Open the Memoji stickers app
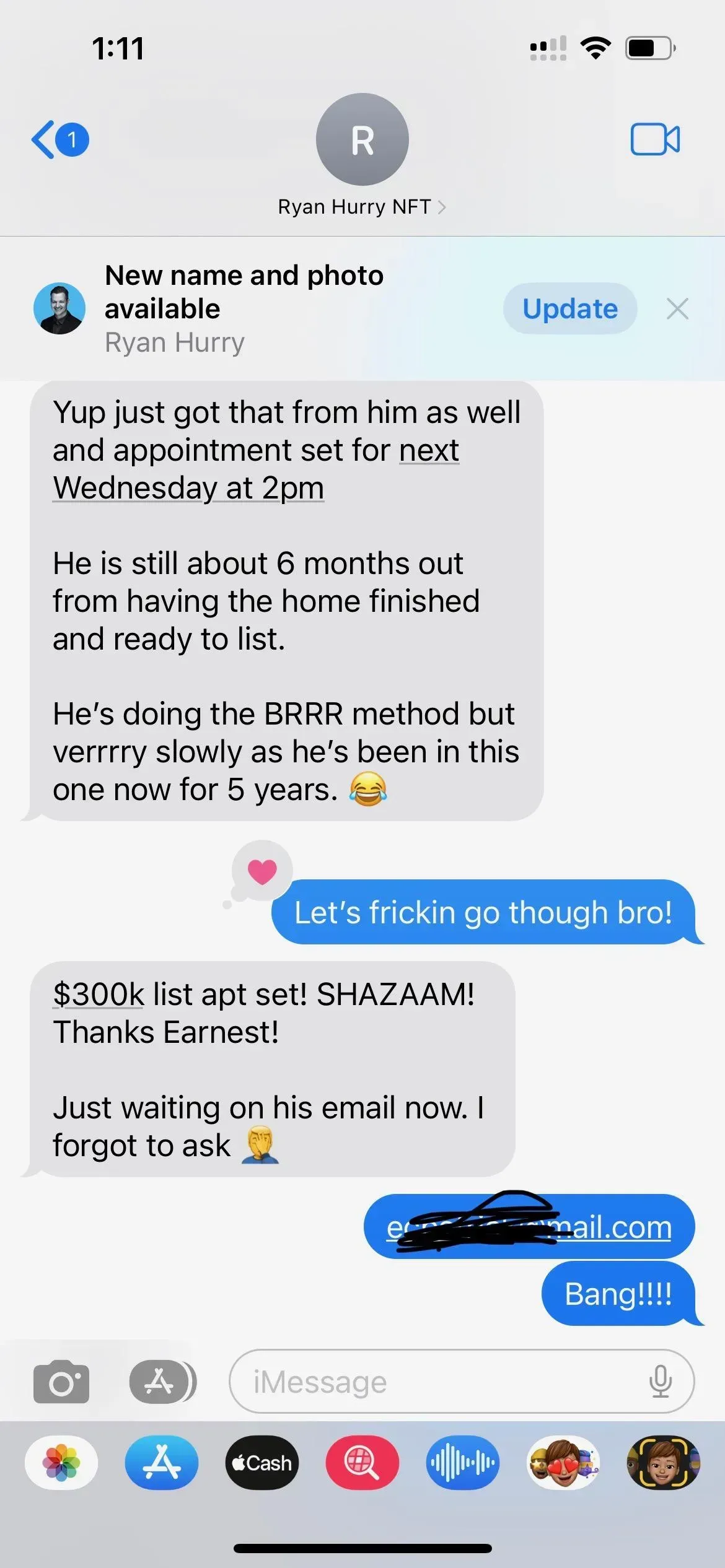725x1568 pixels. point(563,1463)
